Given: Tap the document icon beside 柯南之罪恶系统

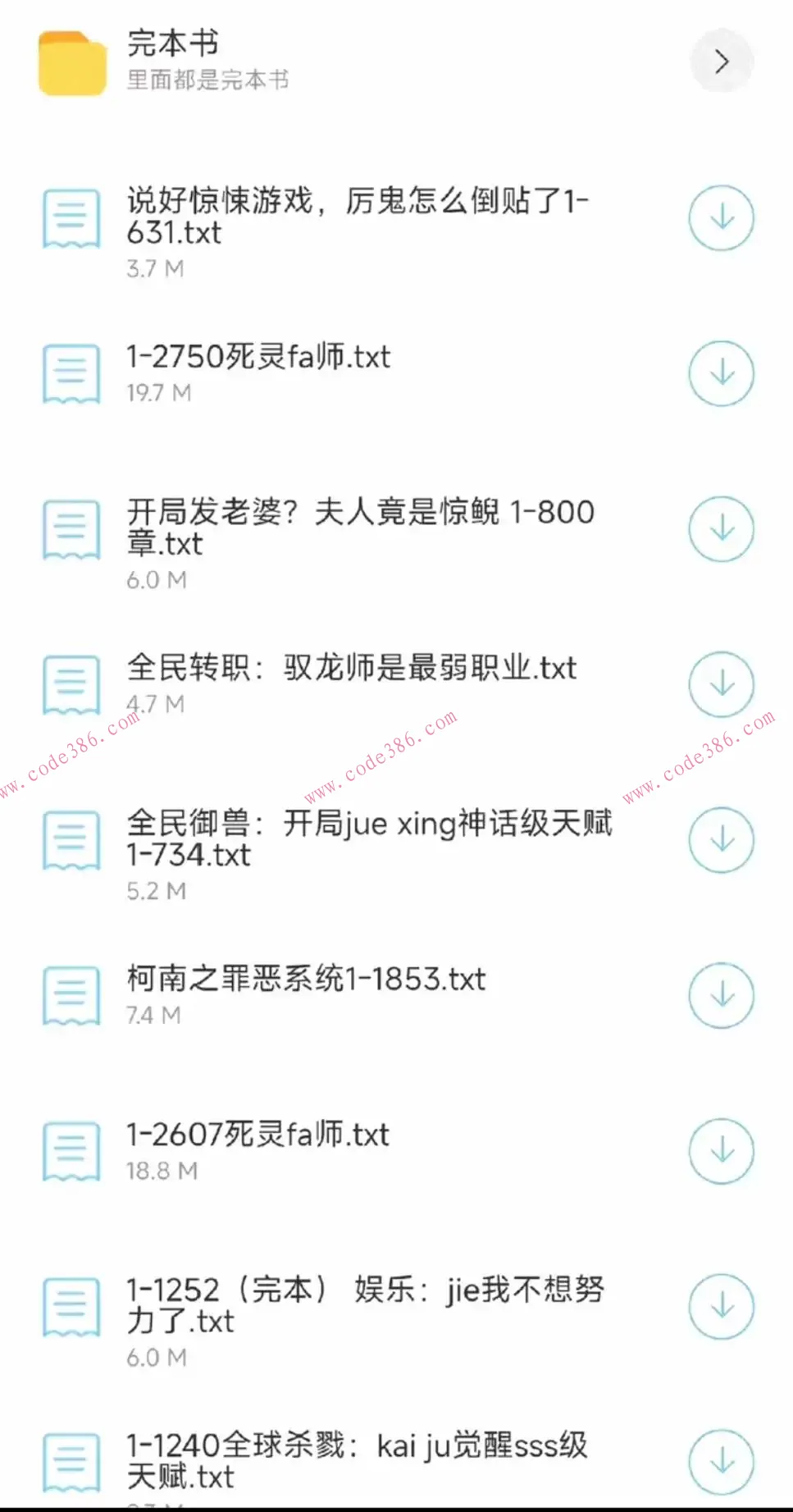Looking at the screenshot, I should (71, 995).
